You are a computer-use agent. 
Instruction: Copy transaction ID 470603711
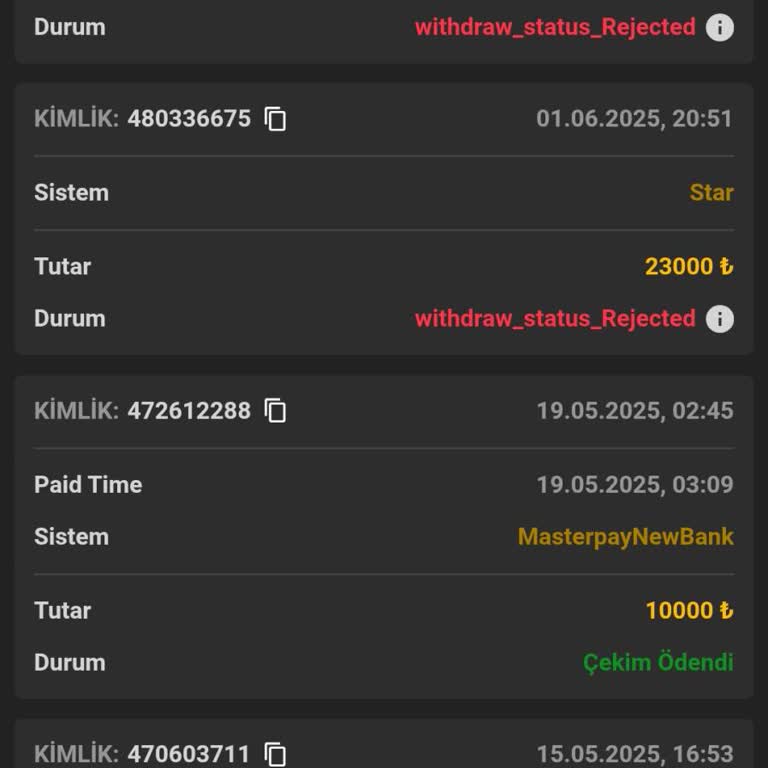pos(275,754)
